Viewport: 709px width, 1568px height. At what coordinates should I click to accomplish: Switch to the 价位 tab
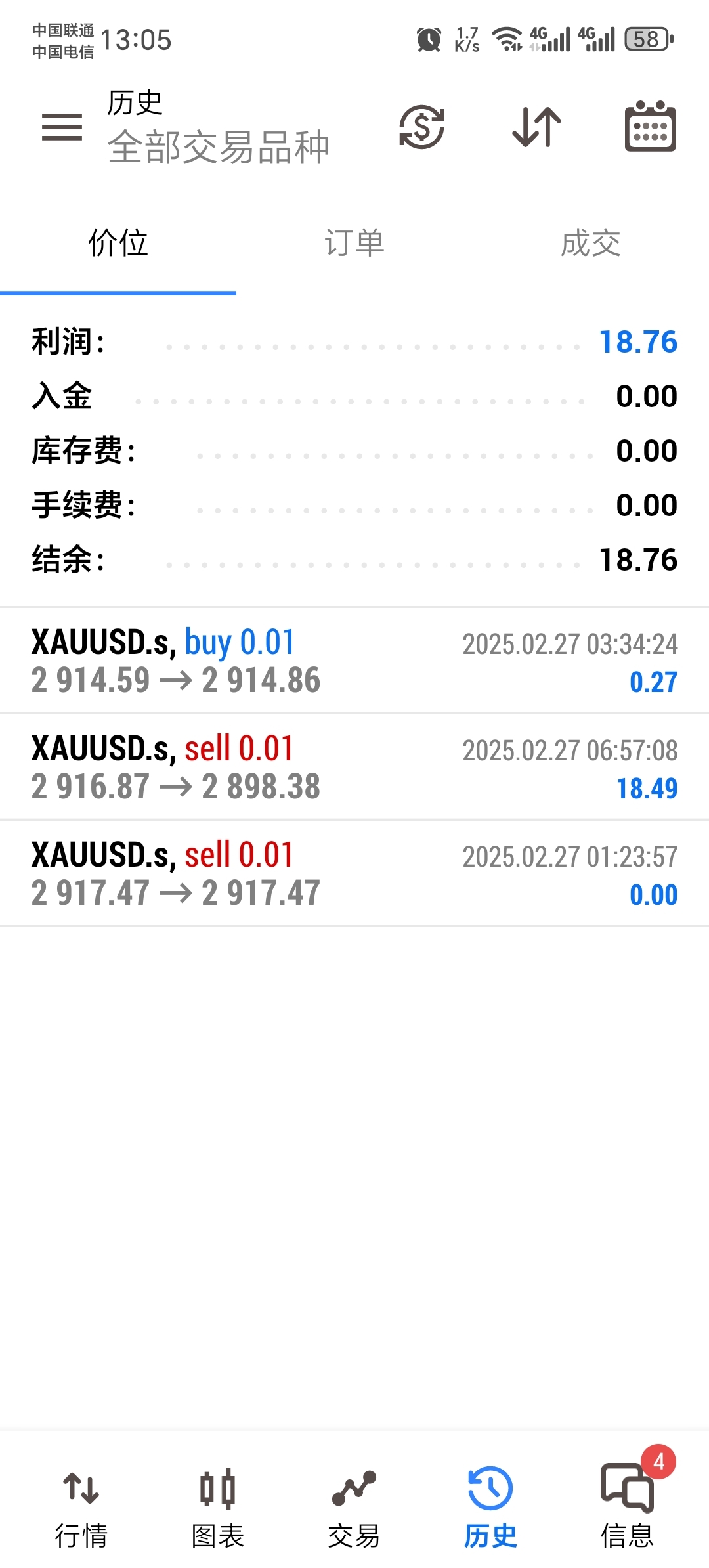click(118, 244)
